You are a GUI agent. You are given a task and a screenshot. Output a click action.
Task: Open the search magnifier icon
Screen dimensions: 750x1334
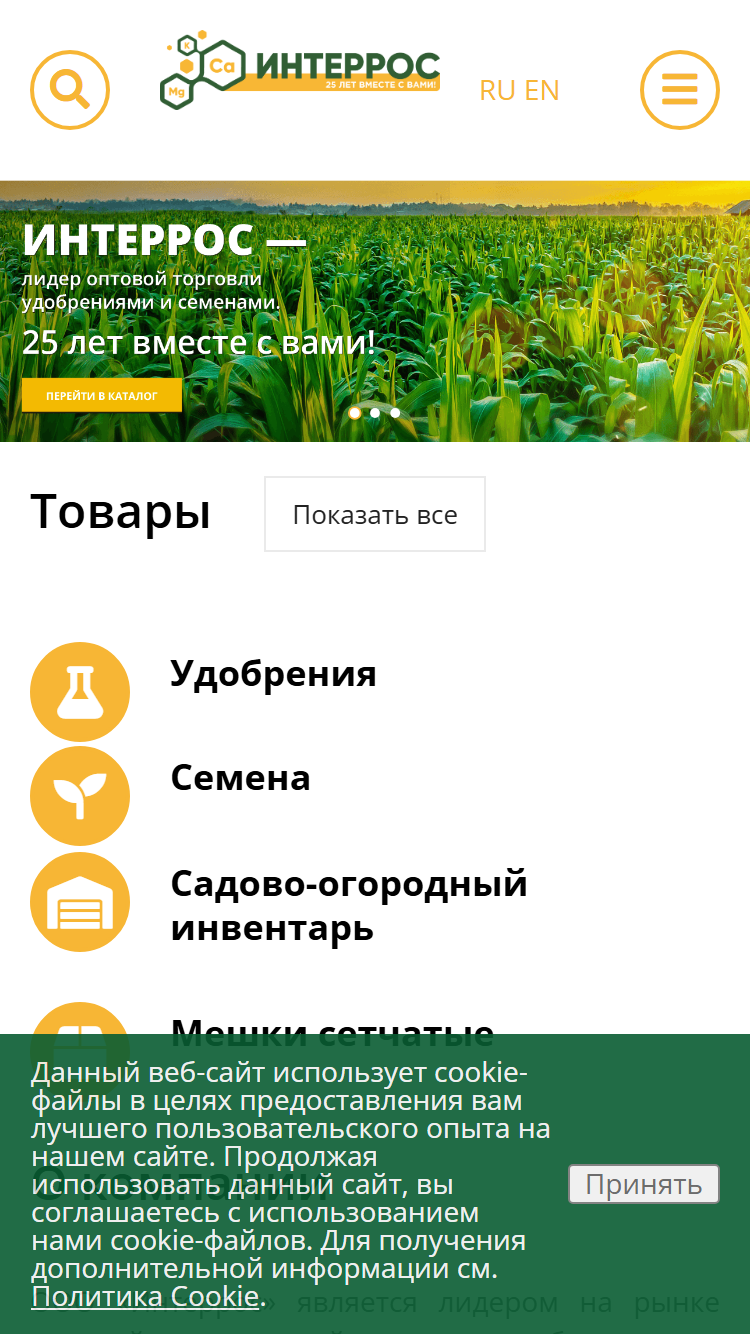point(70,90)
